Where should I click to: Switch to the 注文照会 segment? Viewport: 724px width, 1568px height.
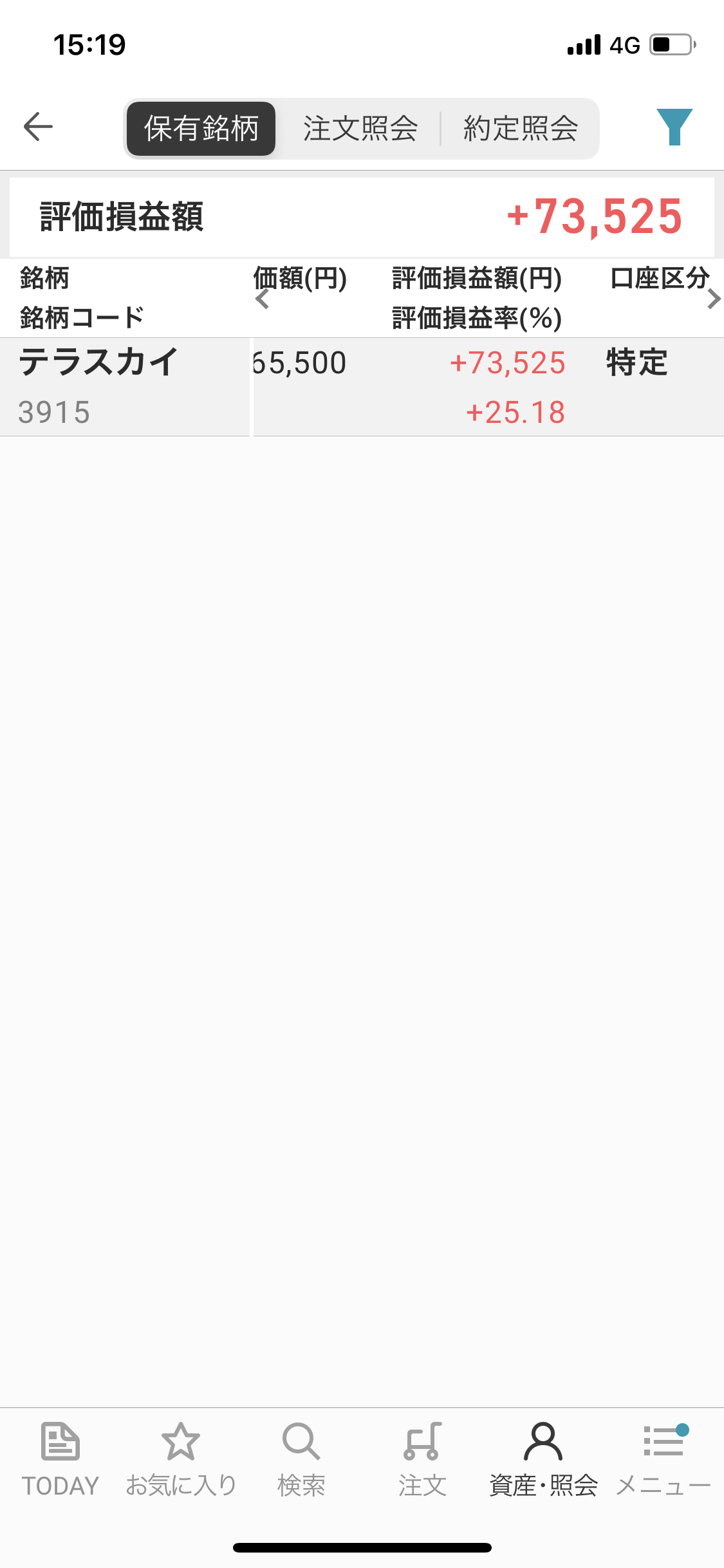(360, 129)
